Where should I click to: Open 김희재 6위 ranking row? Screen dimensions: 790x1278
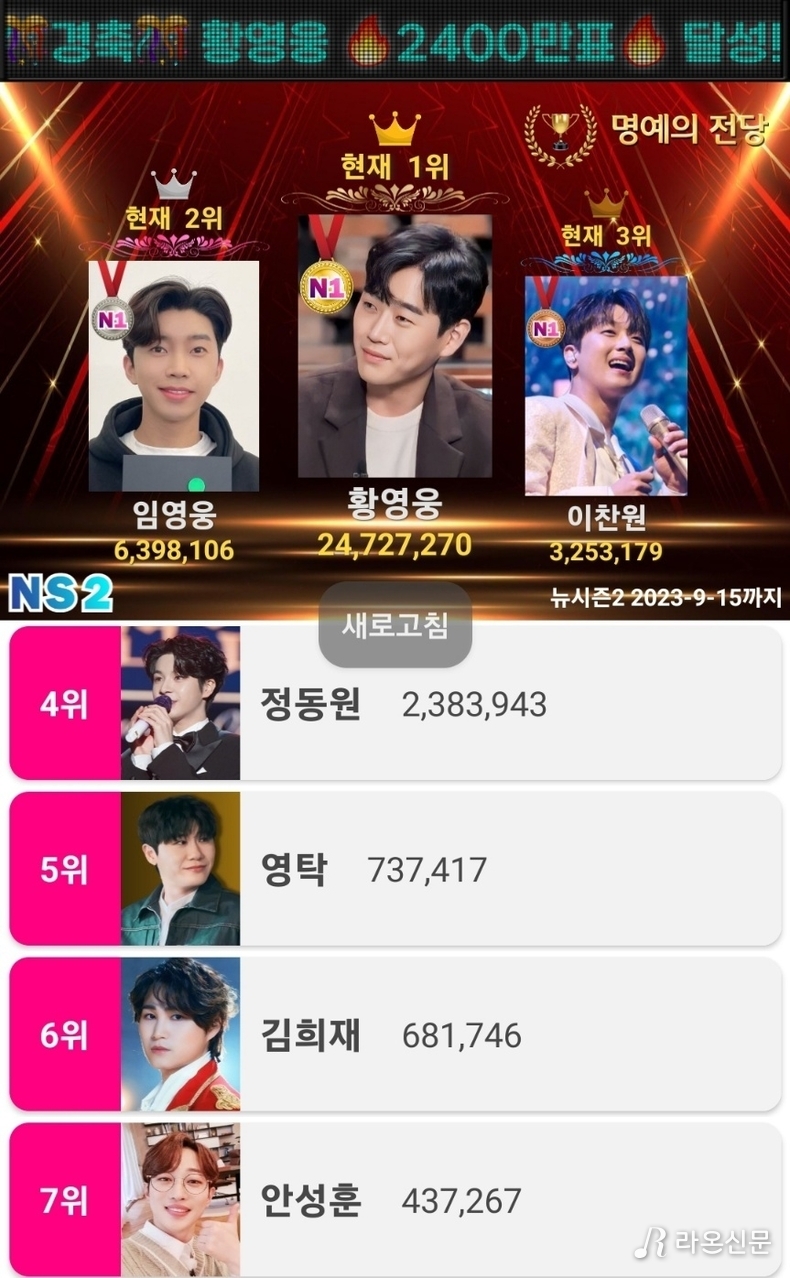[x=395, y=1035]
